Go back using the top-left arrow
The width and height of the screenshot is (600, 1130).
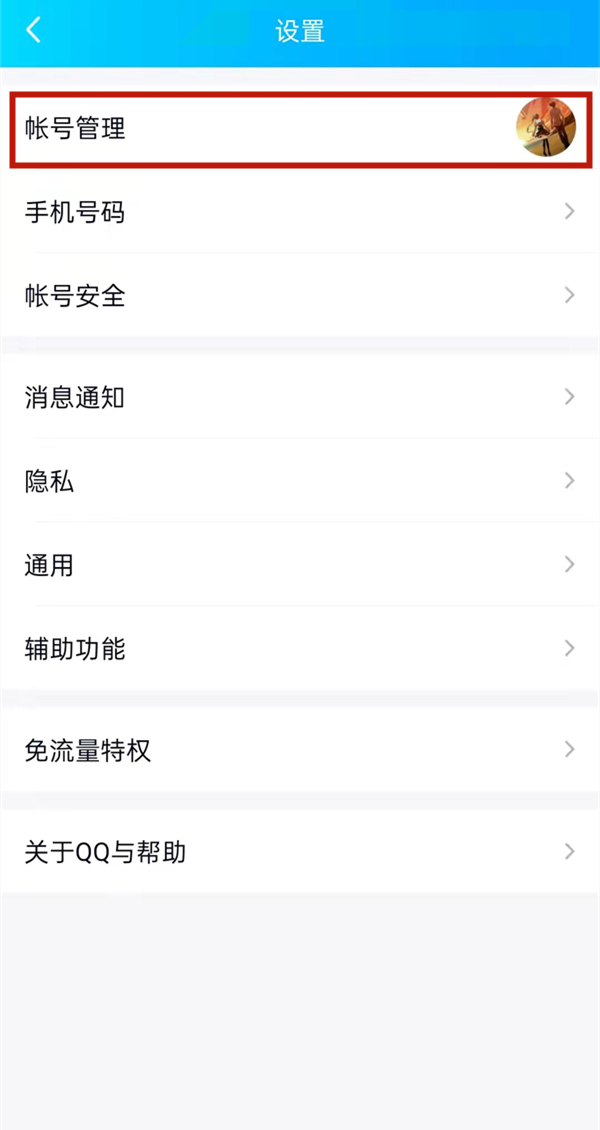click(x=34, y=30)
